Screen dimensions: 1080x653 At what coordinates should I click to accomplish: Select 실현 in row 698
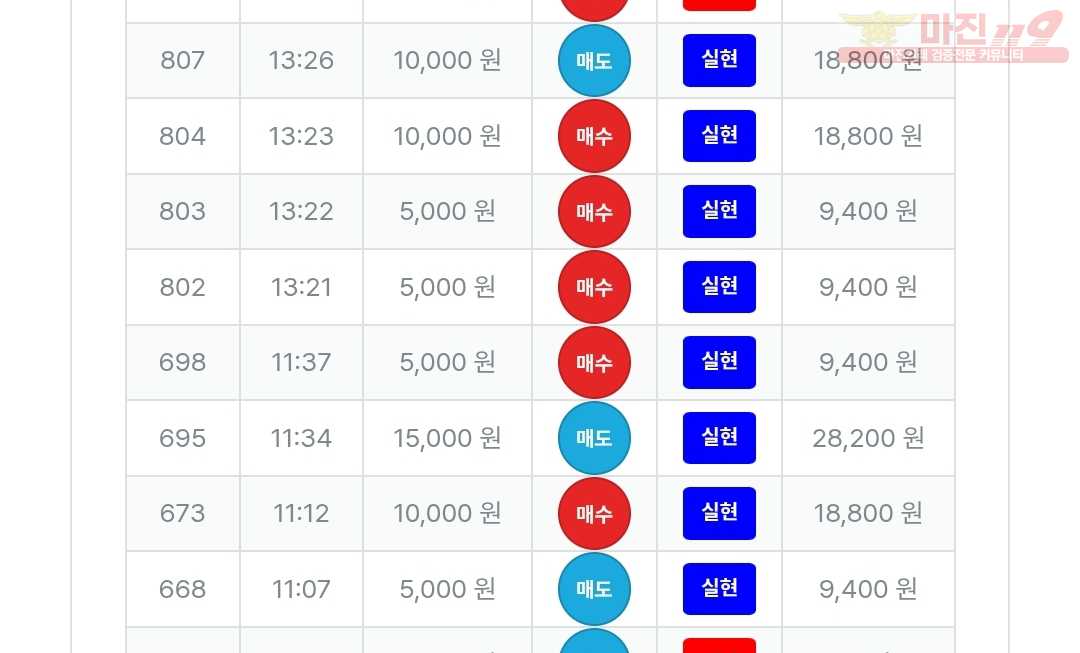coord(719,362)
